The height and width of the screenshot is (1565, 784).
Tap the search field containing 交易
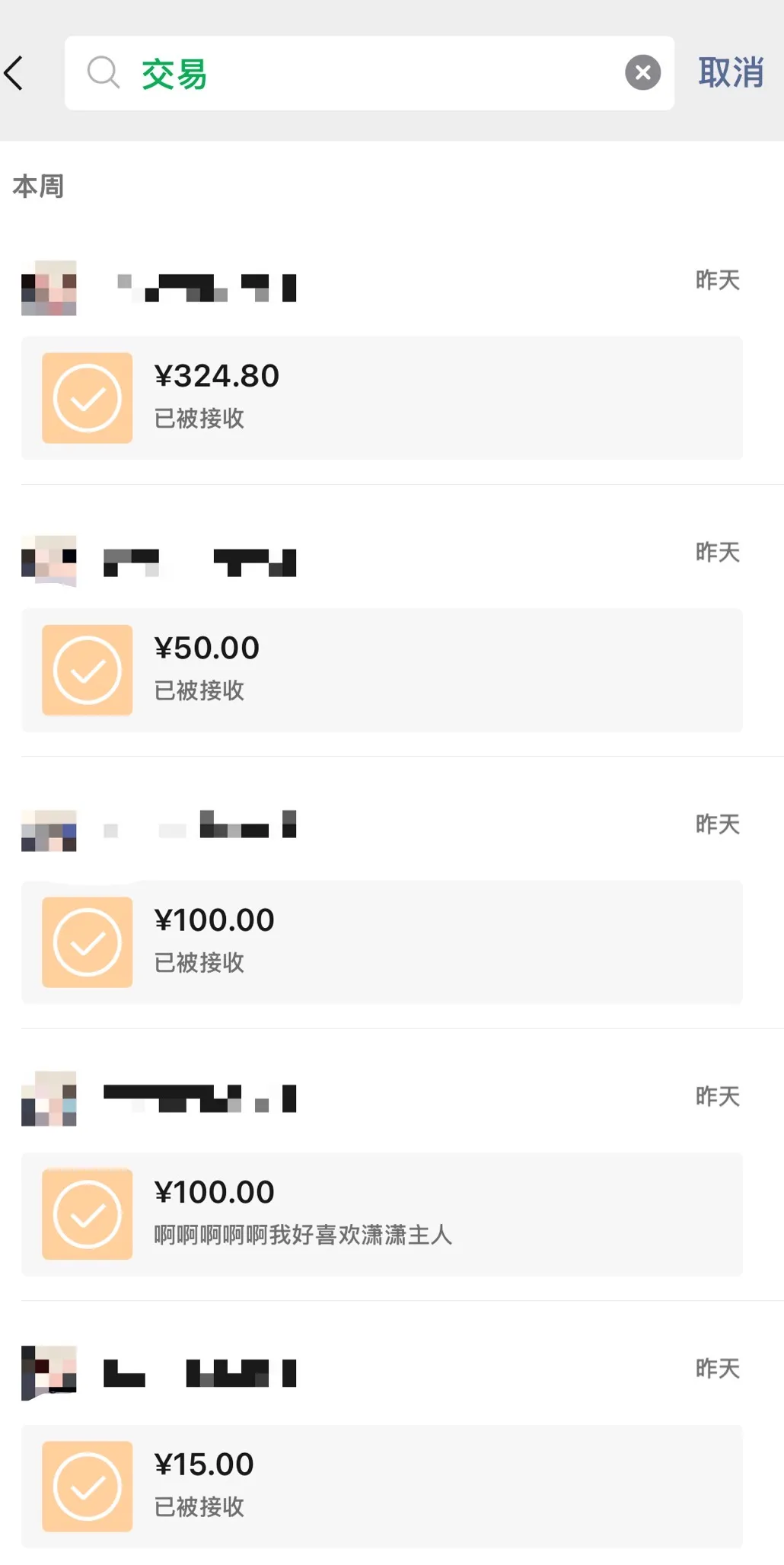[x=365, y=73]
